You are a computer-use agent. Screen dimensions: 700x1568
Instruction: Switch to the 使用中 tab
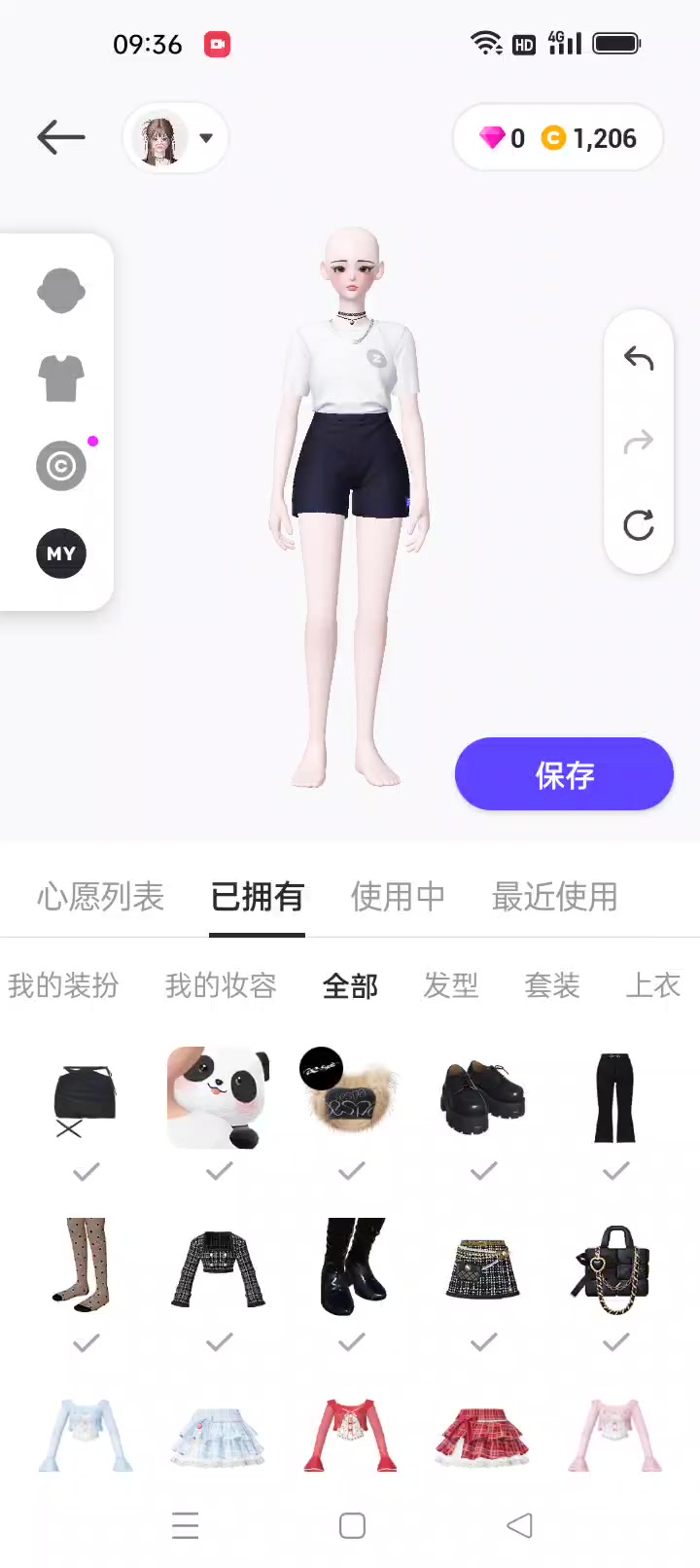coord(398,897)
